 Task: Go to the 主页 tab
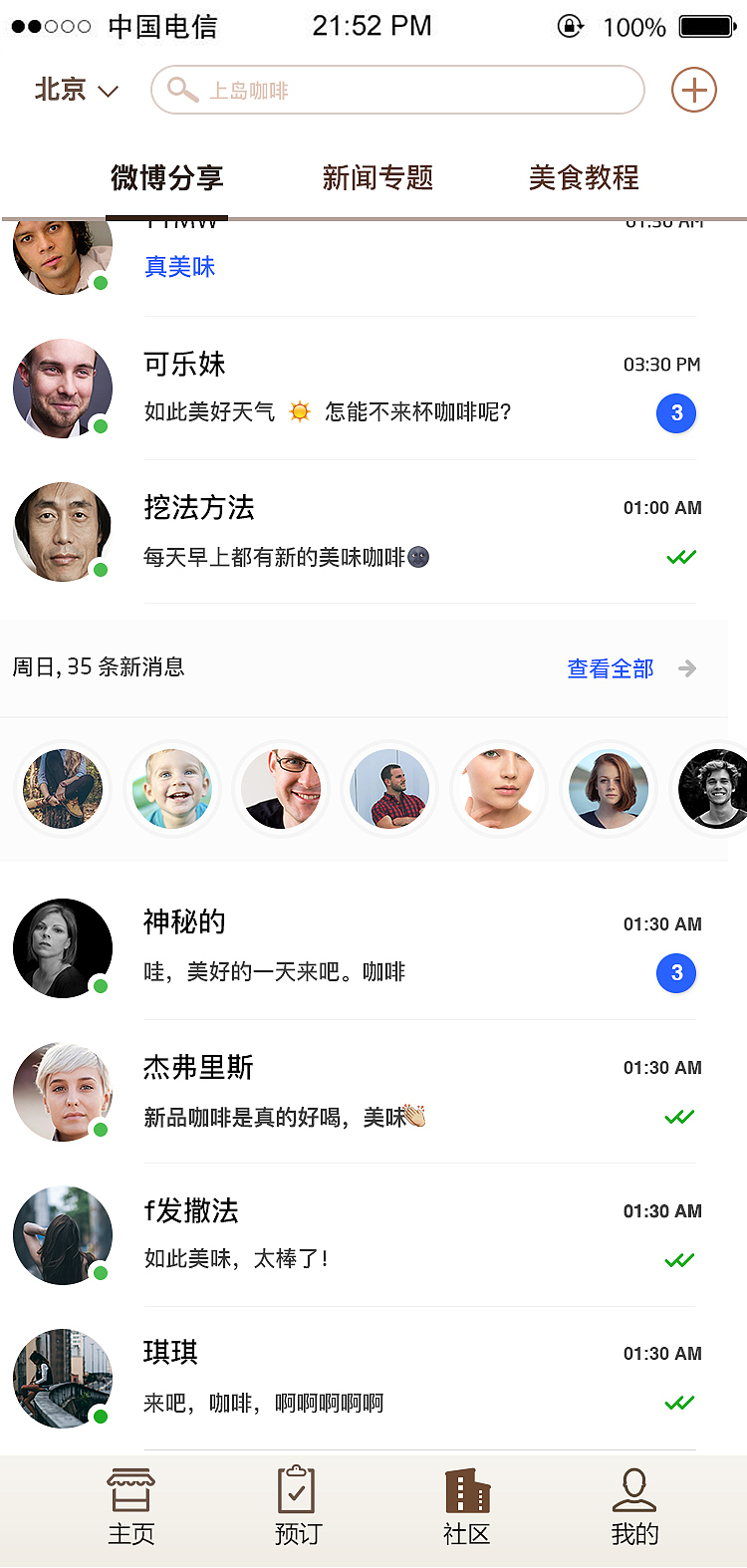pyautogui.click(x=131, y=1507)
